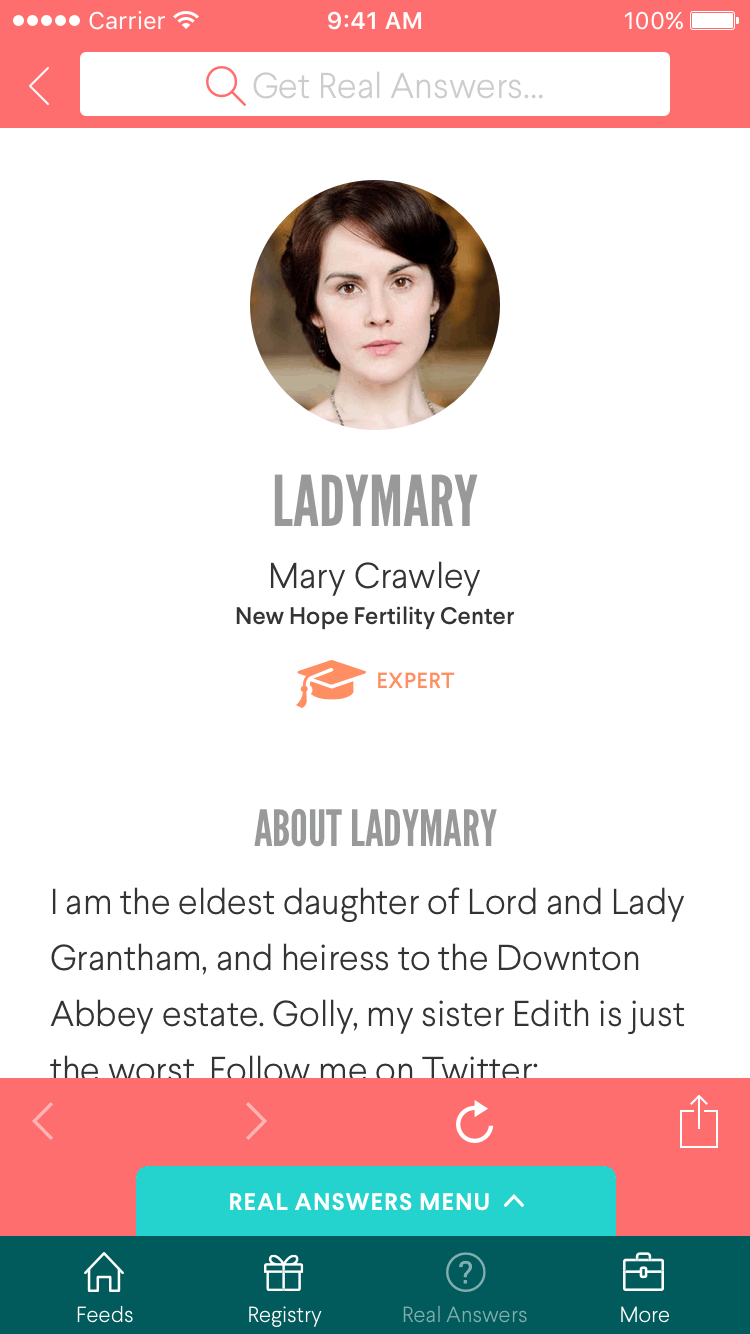Image resolution: width=750 pixels, height=1334 pixels.
Task: Tap the back arrow in the top bar
Action: pyautogui.click(x=40, y=86)
